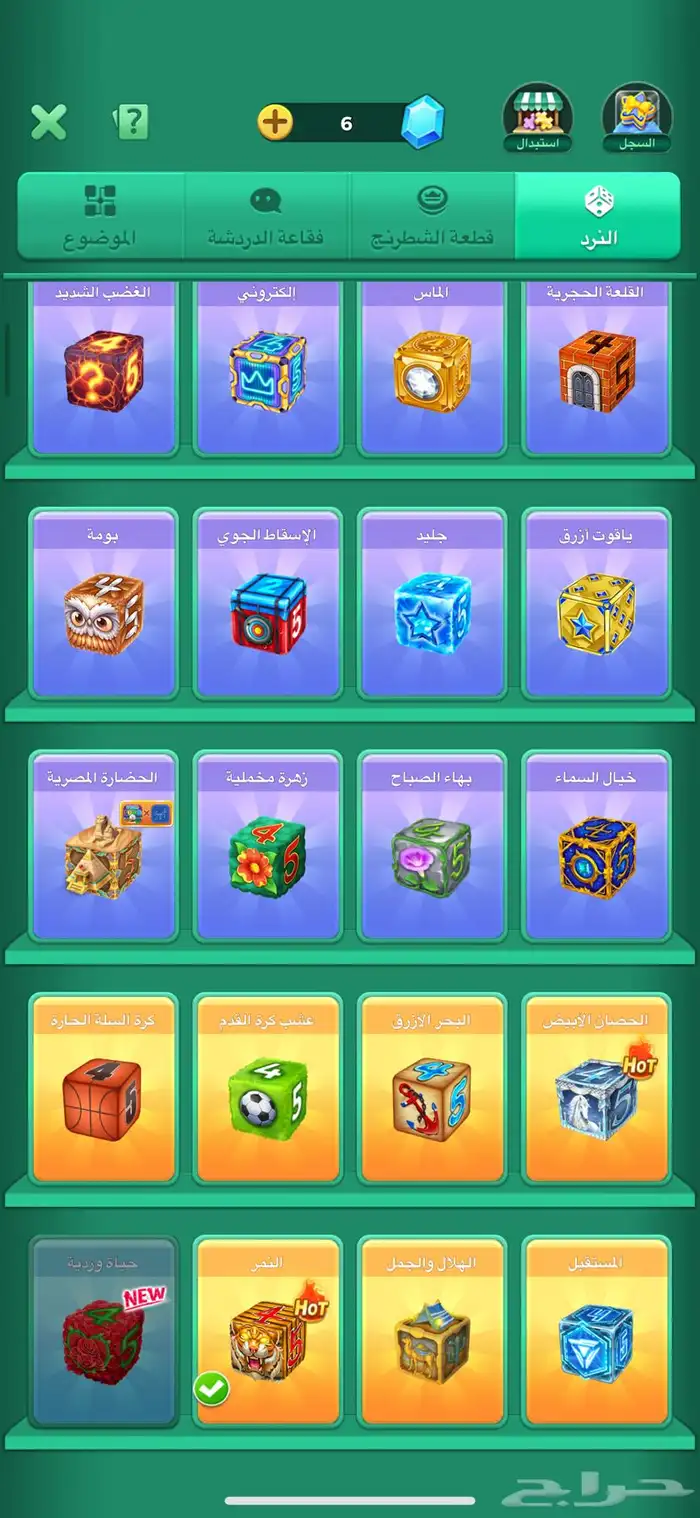700x1518 pixels.
Task: Select the بومة owl dice
Action: (104, 610)
